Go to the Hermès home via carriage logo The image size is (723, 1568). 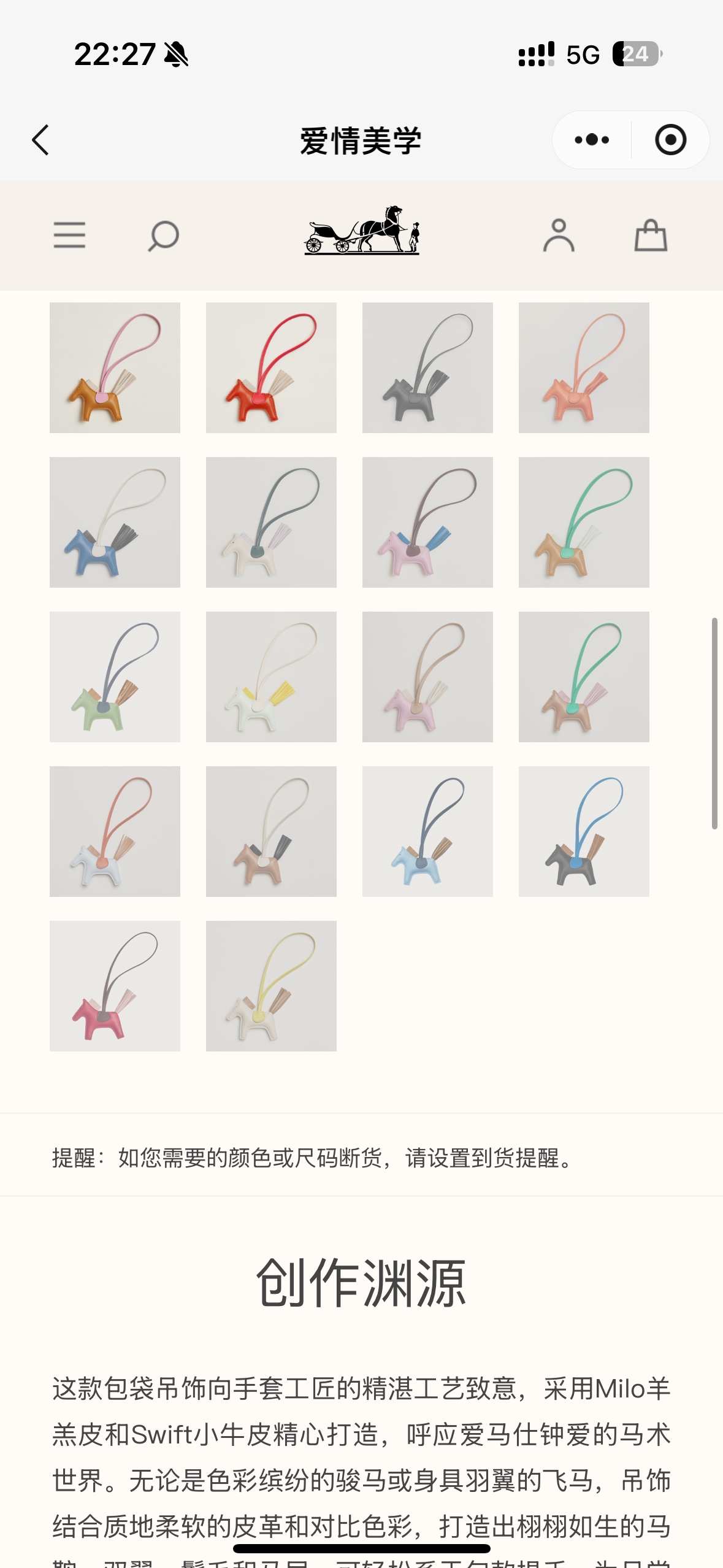point(362,231)
